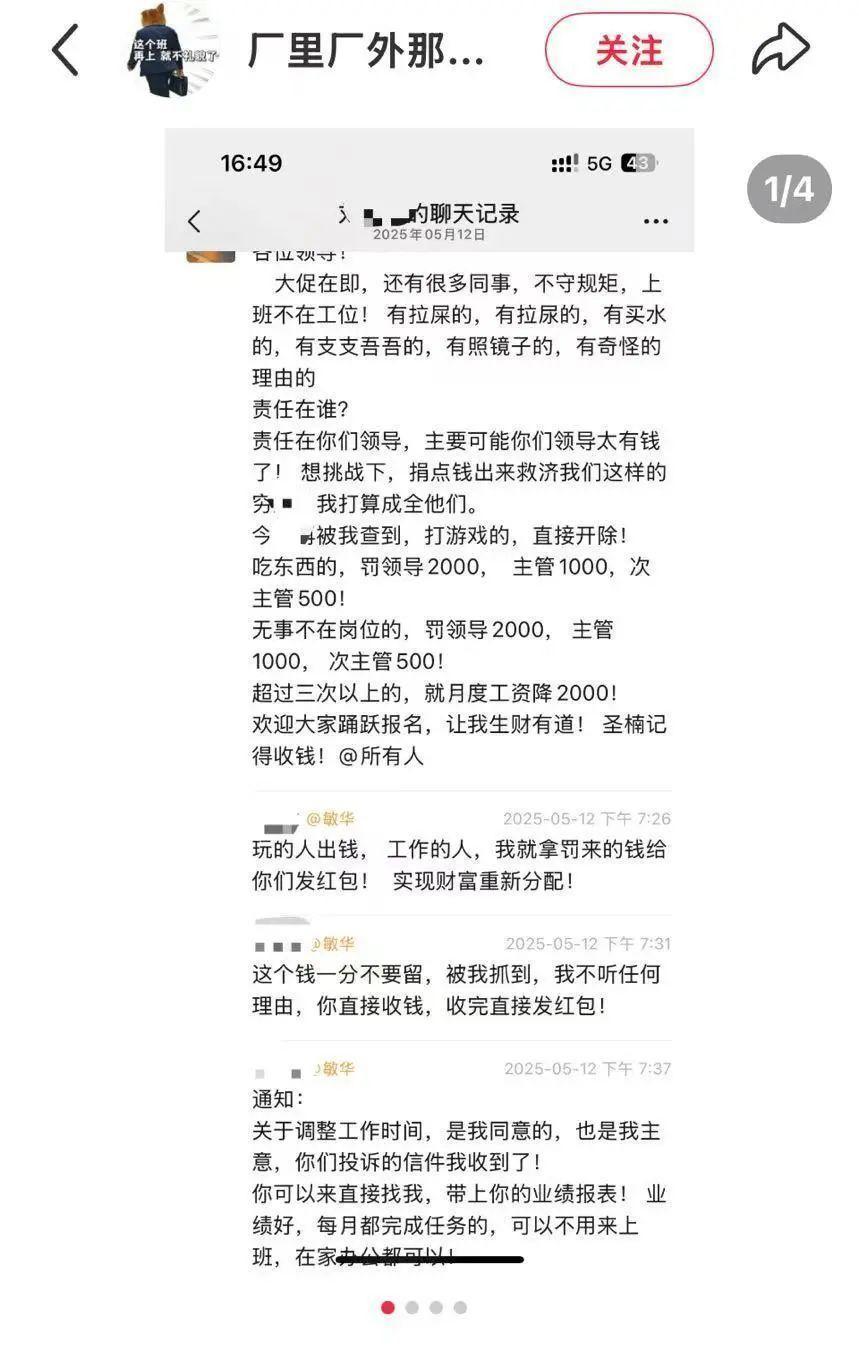Go back from this post
The height and width of the screenshot is (1346, 859).
(x=66, y=50)
